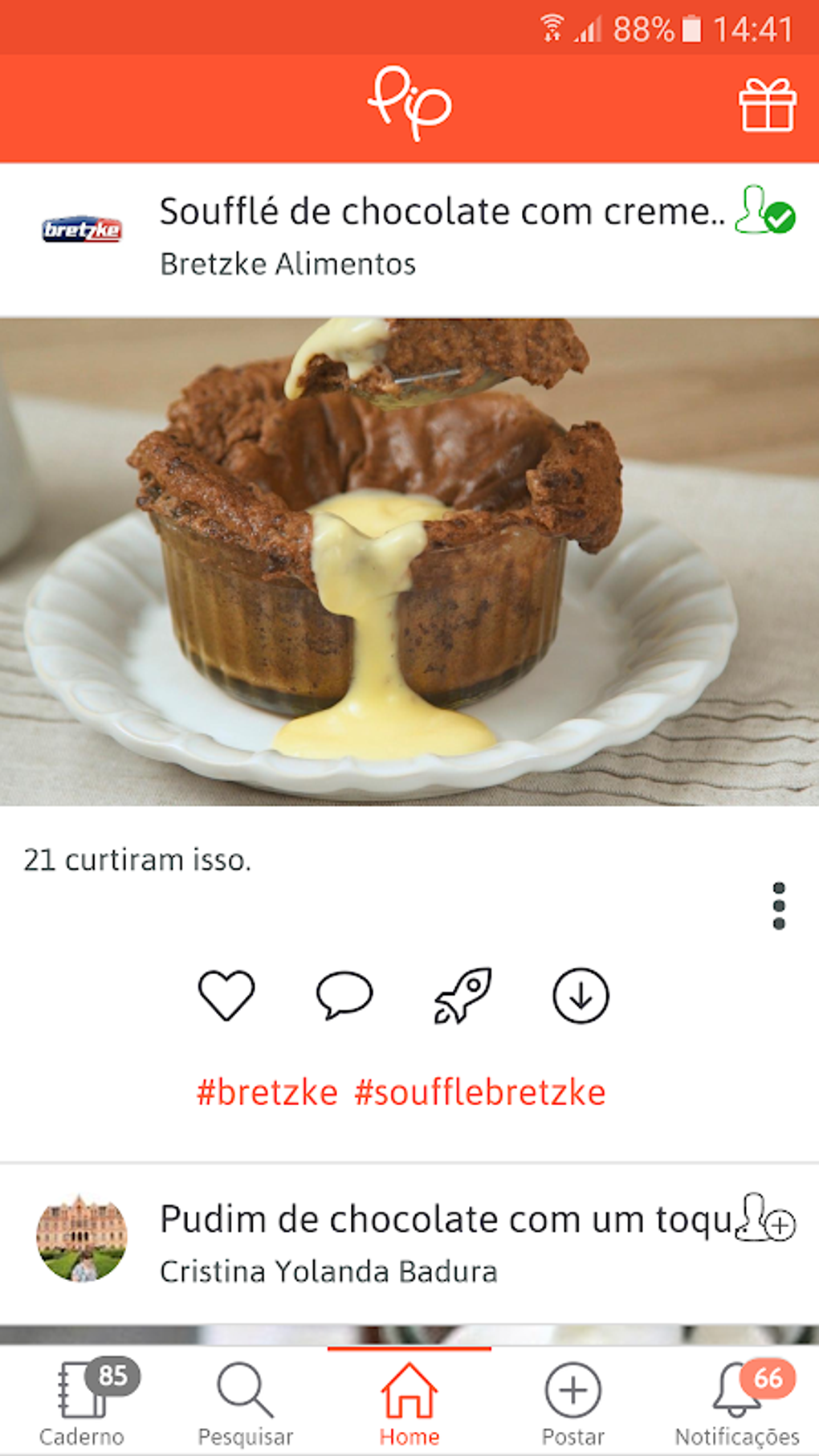Open the chocolate soufflé recipe photo
The image size is (819, 1456).
coord(409,561)
